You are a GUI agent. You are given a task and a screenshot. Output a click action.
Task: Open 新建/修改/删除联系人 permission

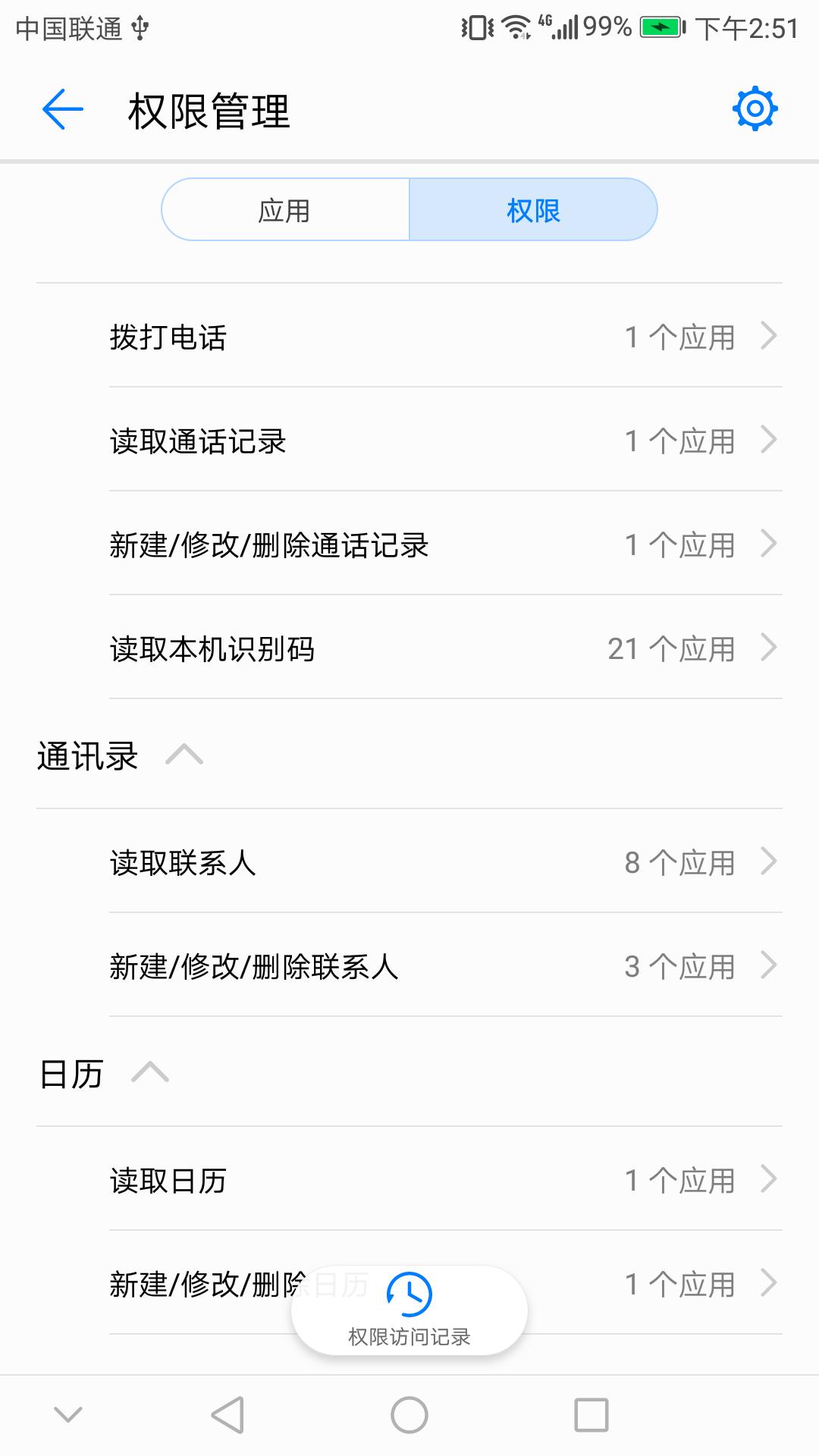tap(409, 967)
